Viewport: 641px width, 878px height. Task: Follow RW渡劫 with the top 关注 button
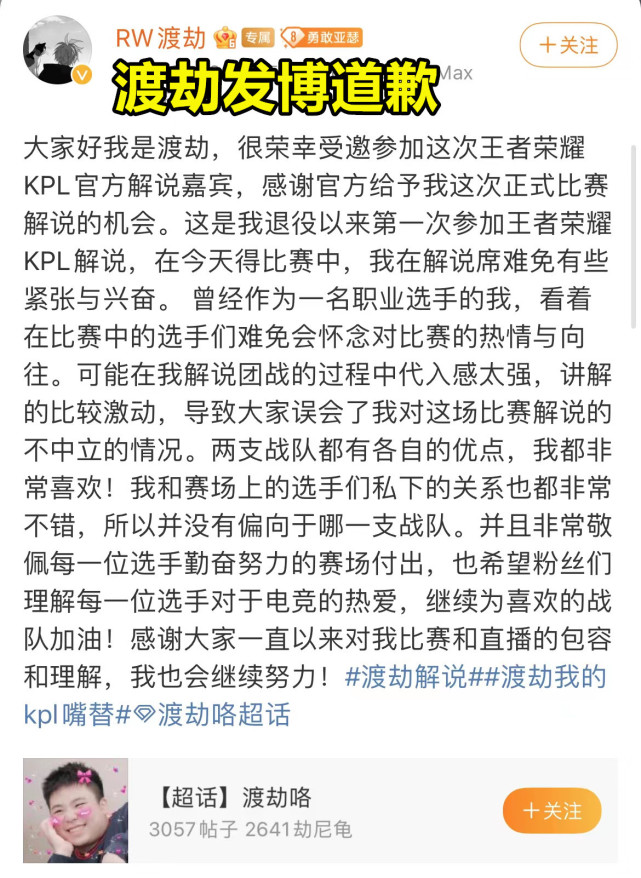pos(569,46)
